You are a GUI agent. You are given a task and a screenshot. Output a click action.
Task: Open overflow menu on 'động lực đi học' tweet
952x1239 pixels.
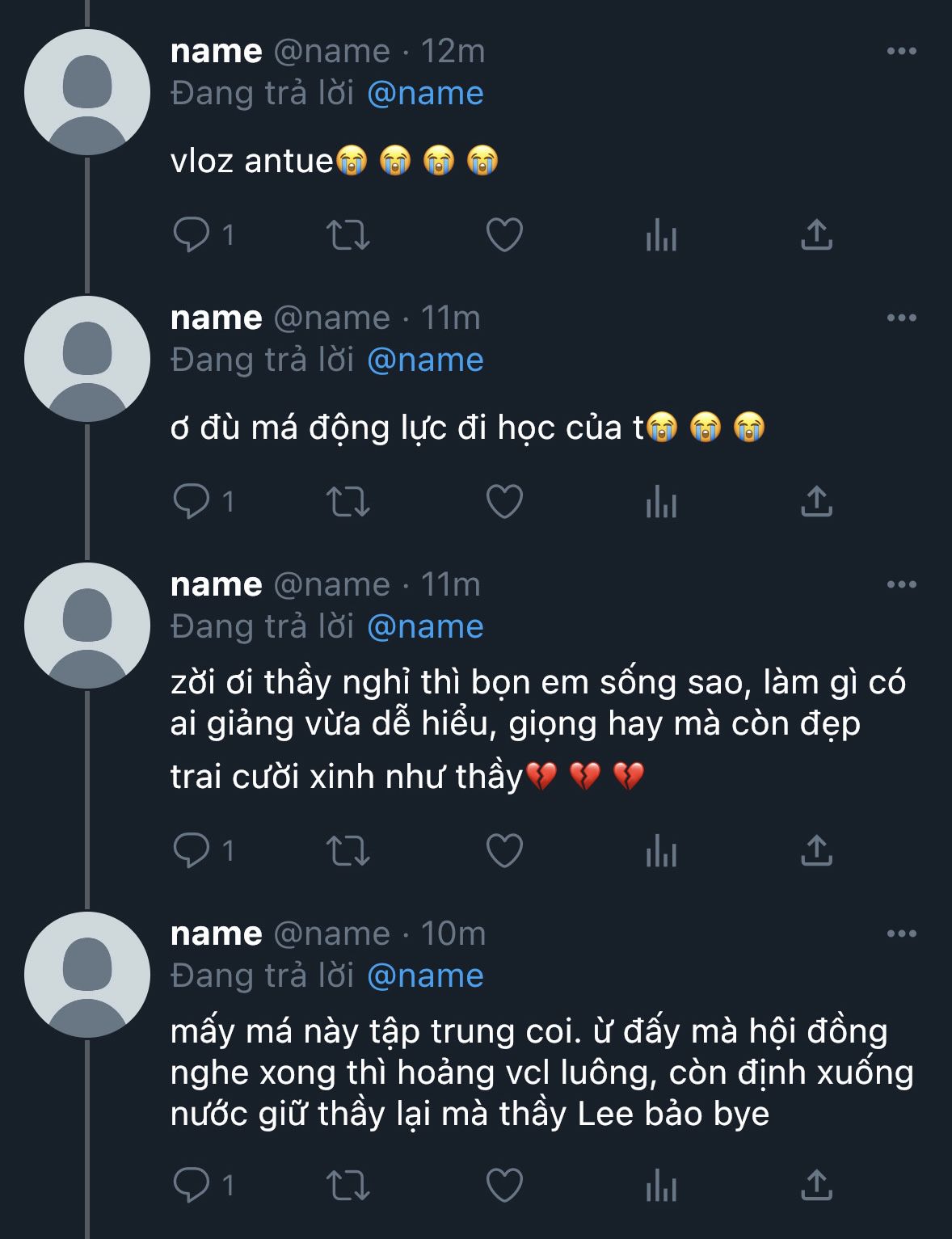[901, 318]
